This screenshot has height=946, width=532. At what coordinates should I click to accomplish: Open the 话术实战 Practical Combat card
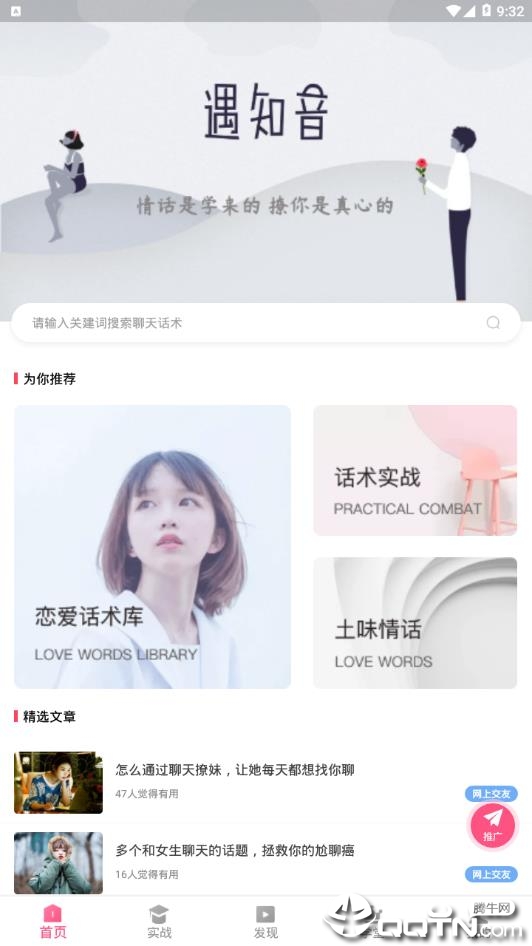[x=415, y=471]
